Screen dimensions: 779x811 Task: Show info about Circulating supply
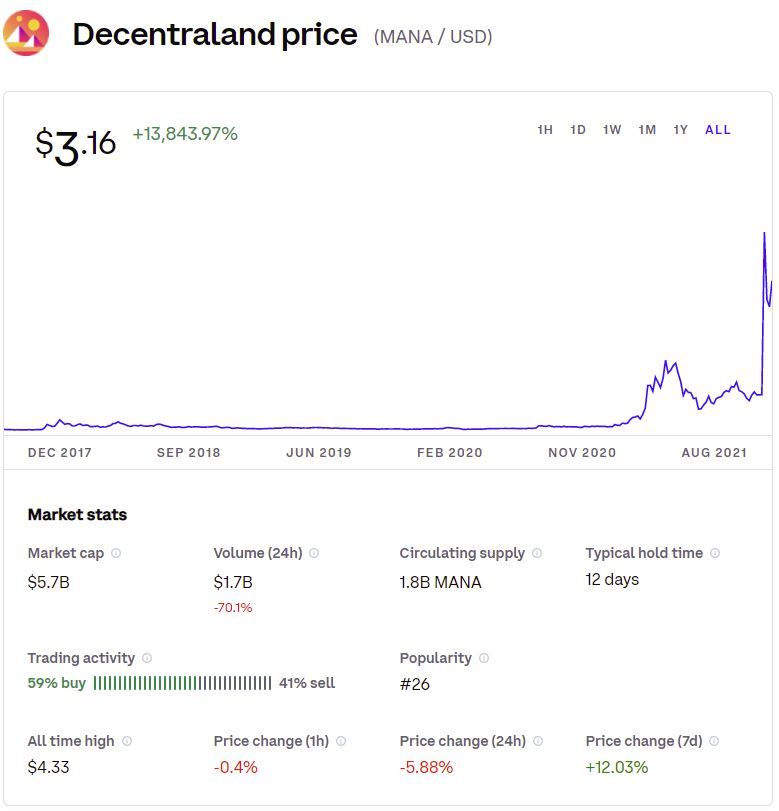tap(537, 553)
